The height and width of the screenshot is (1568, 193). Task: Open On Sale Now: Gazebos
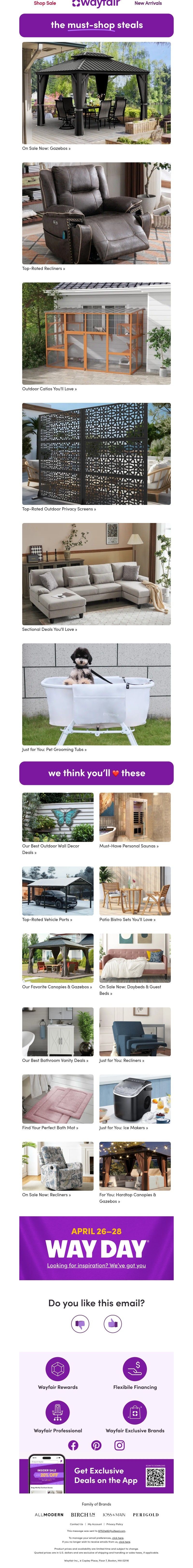click(x=46, y=148)
